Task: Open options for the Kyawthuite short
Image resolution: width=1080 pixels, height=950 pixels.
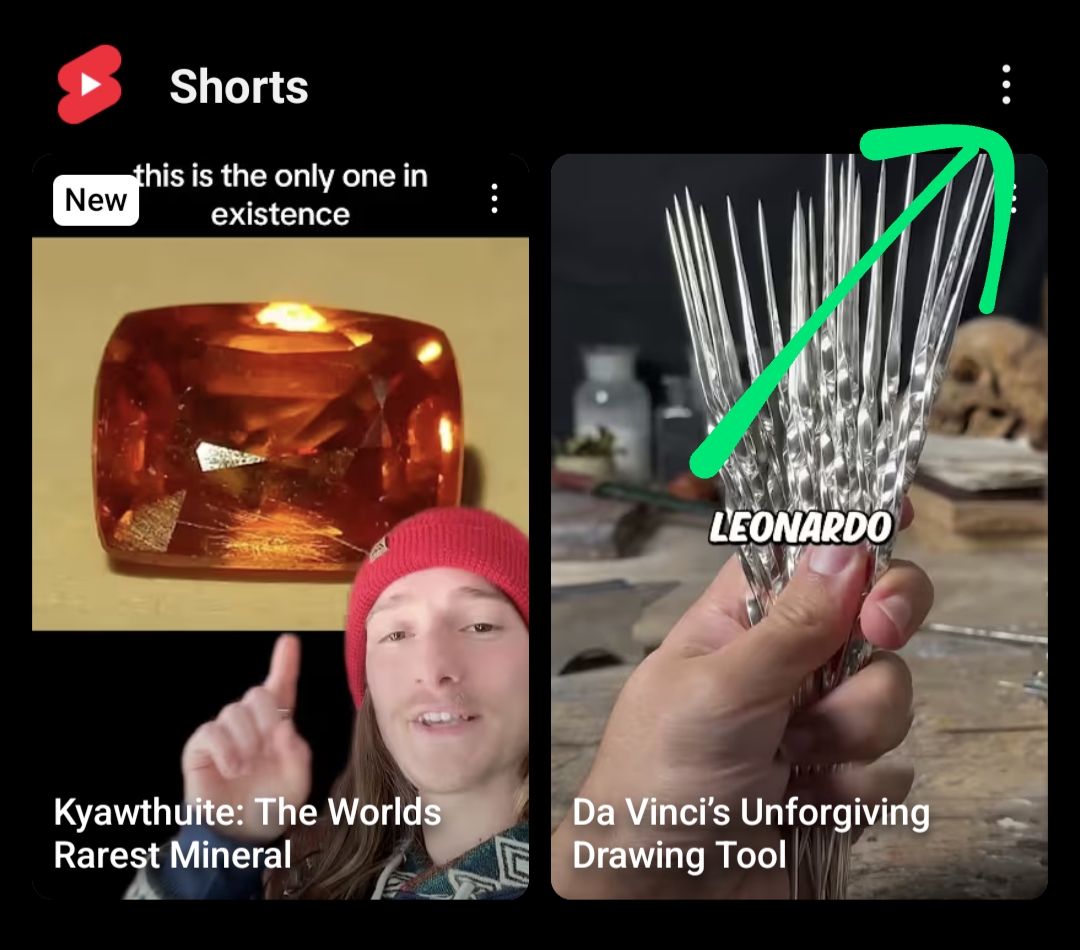Action: point(494,198)
